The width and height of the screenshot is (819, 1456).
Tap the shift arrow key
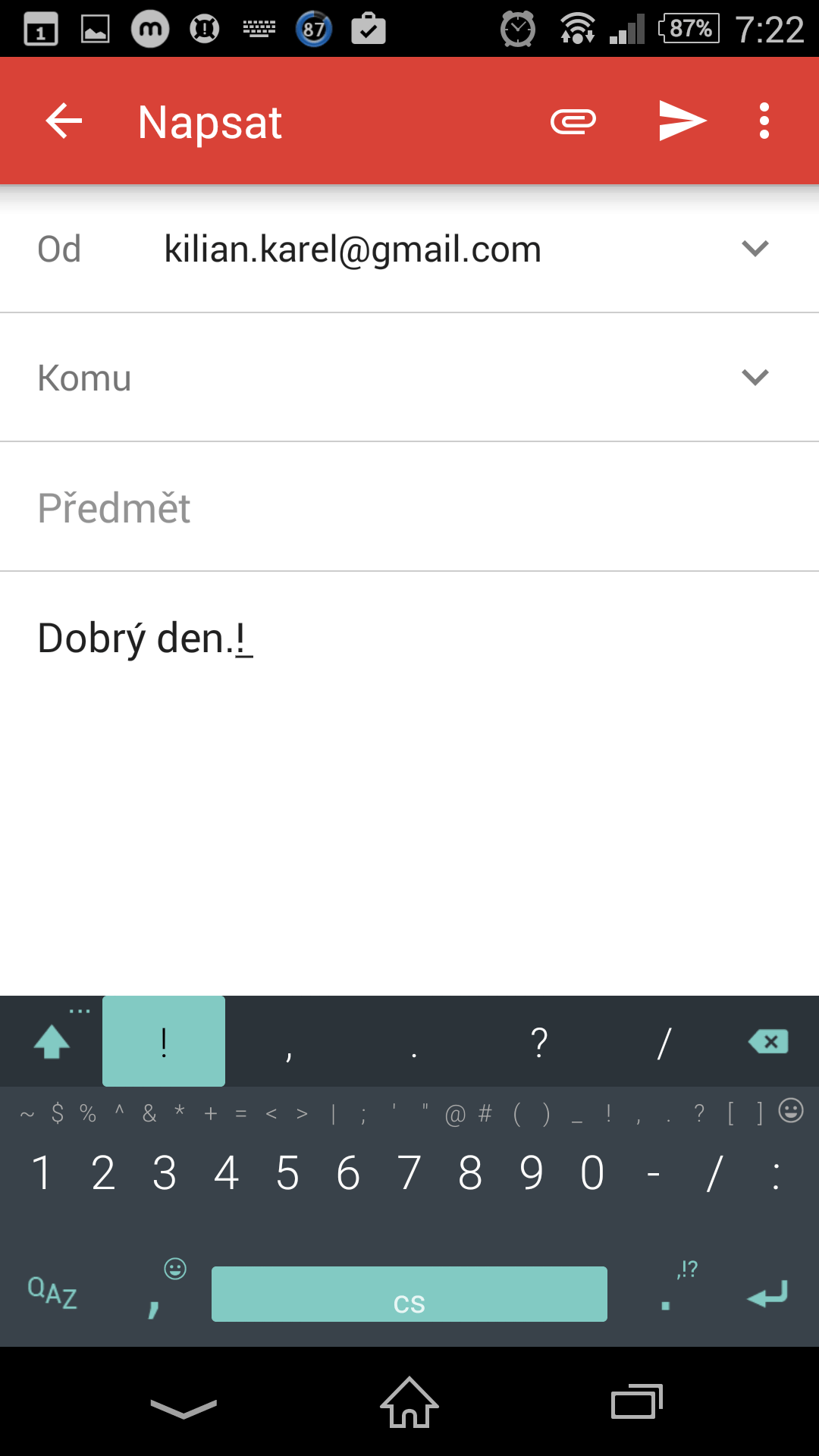52,1042
